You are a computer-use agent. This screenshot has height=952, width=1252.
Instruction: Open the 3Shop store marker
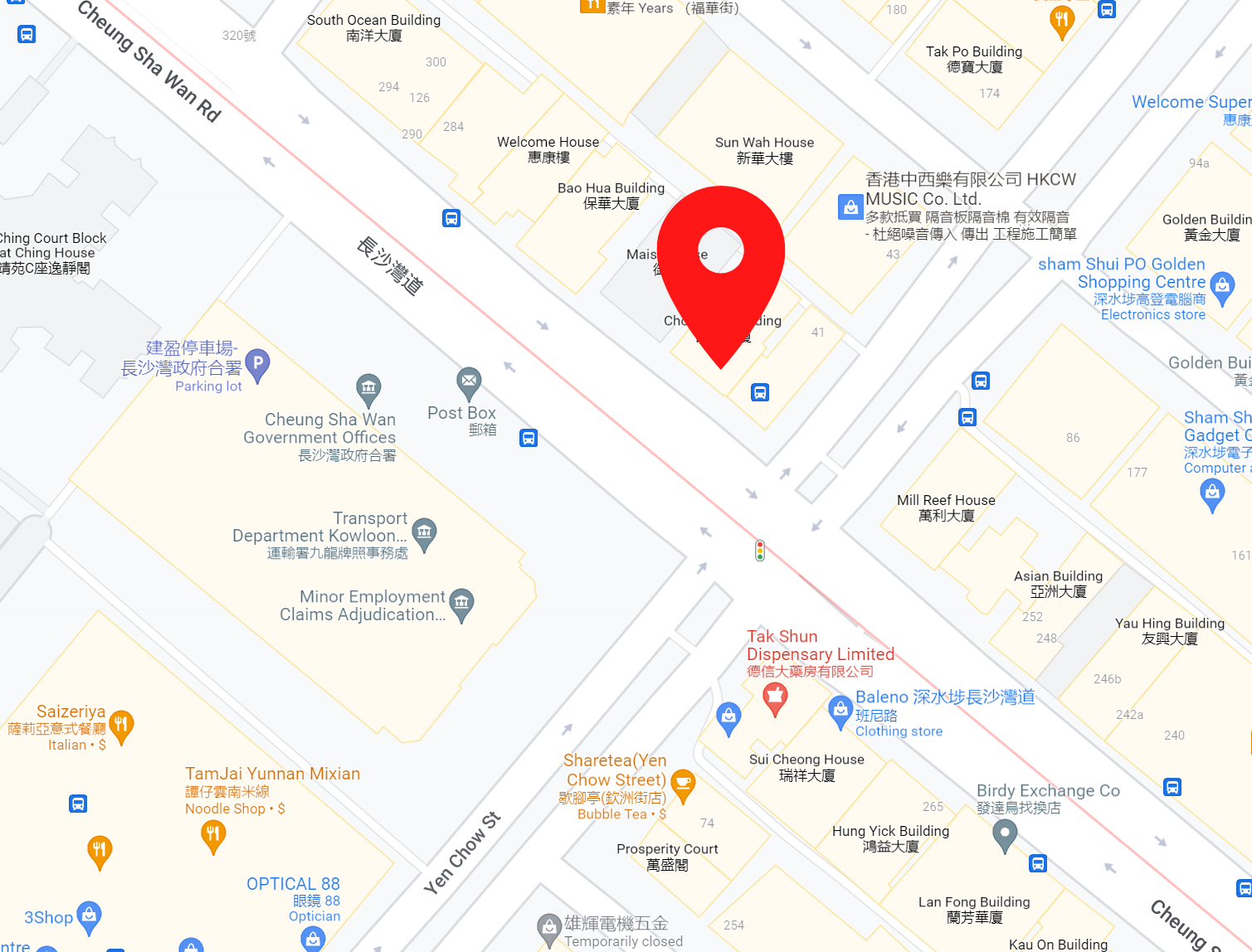[x=89, y=916]
